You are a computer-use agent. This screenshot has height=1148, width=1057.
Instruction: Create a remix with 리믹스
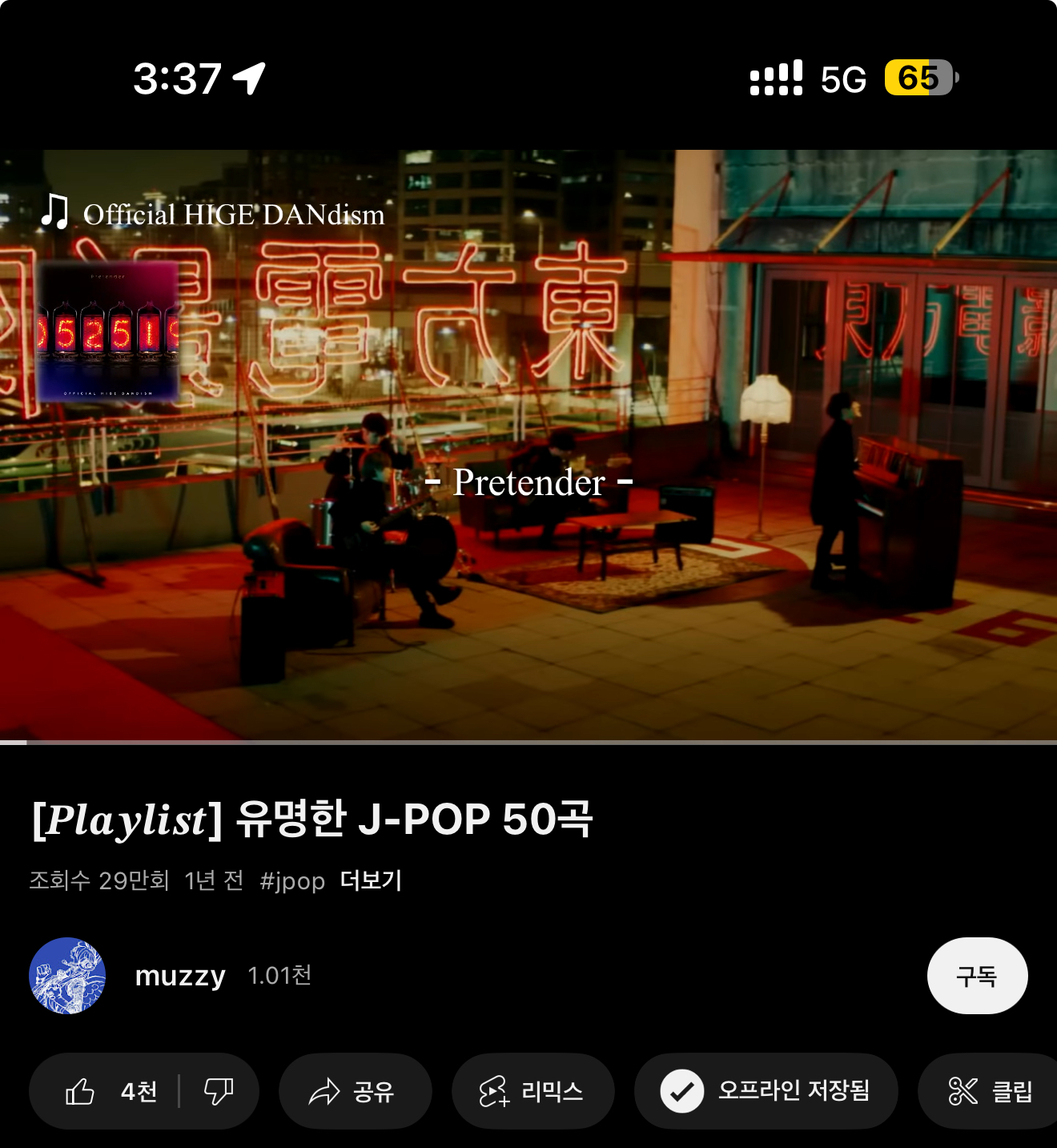[533, 1091]
